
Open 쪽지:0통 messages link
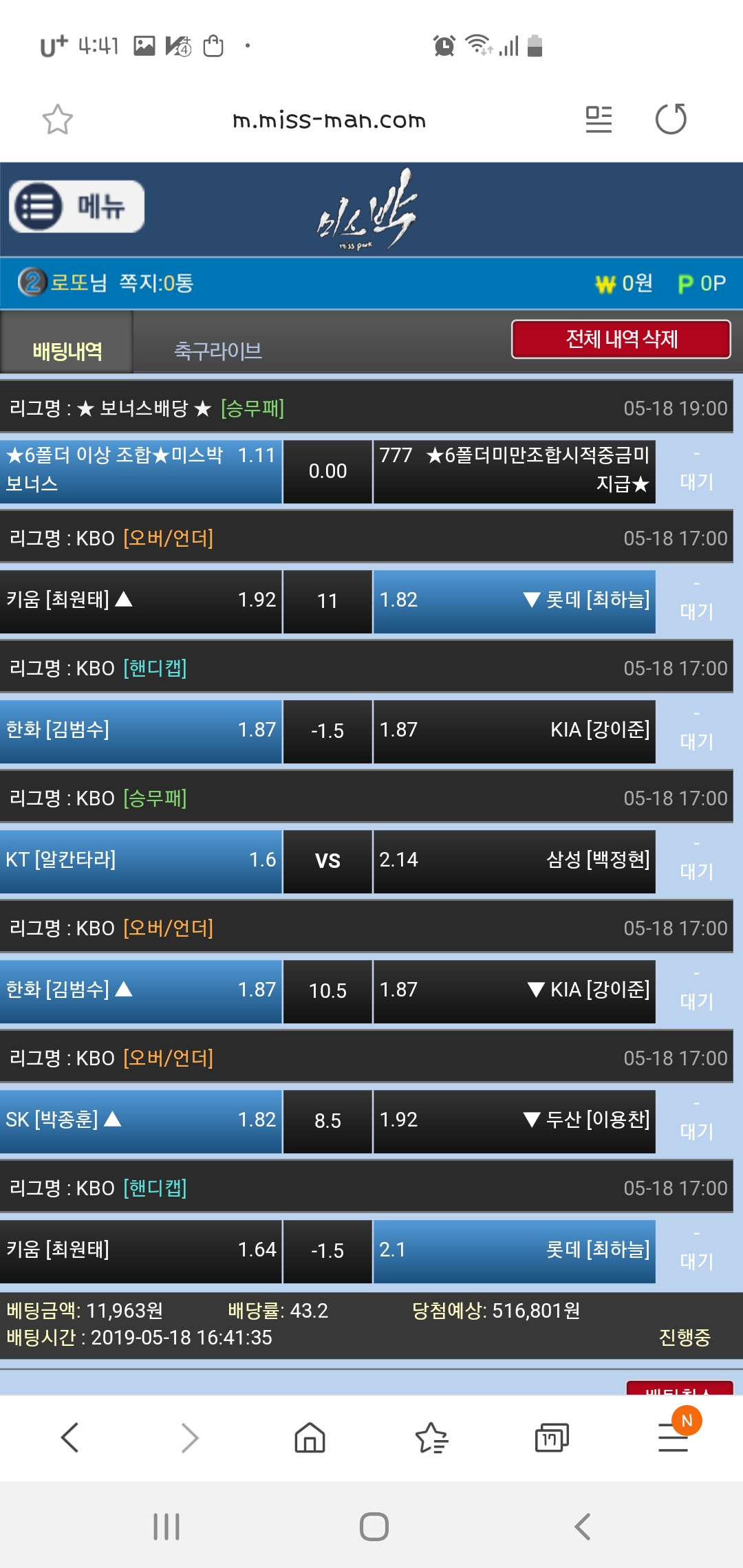coord(156,283)
